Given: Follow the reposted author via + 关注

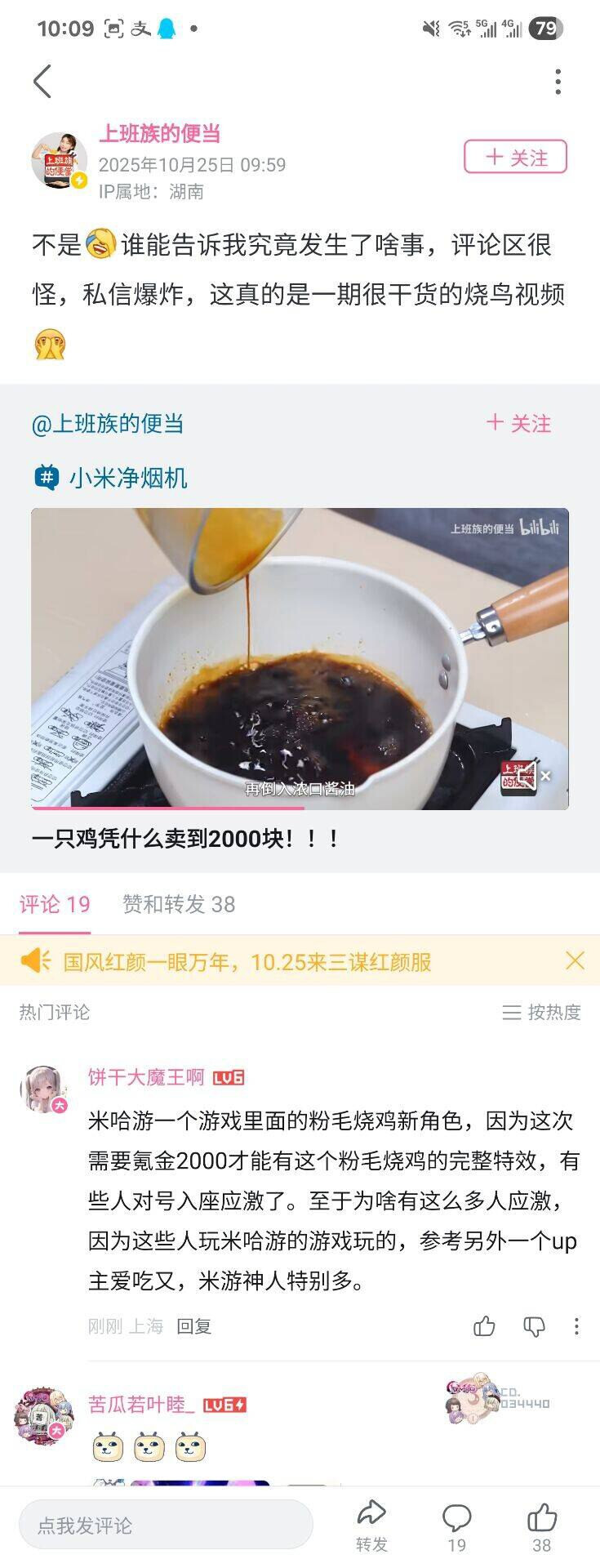Looking at the screenshot, I should coord(518,423).
